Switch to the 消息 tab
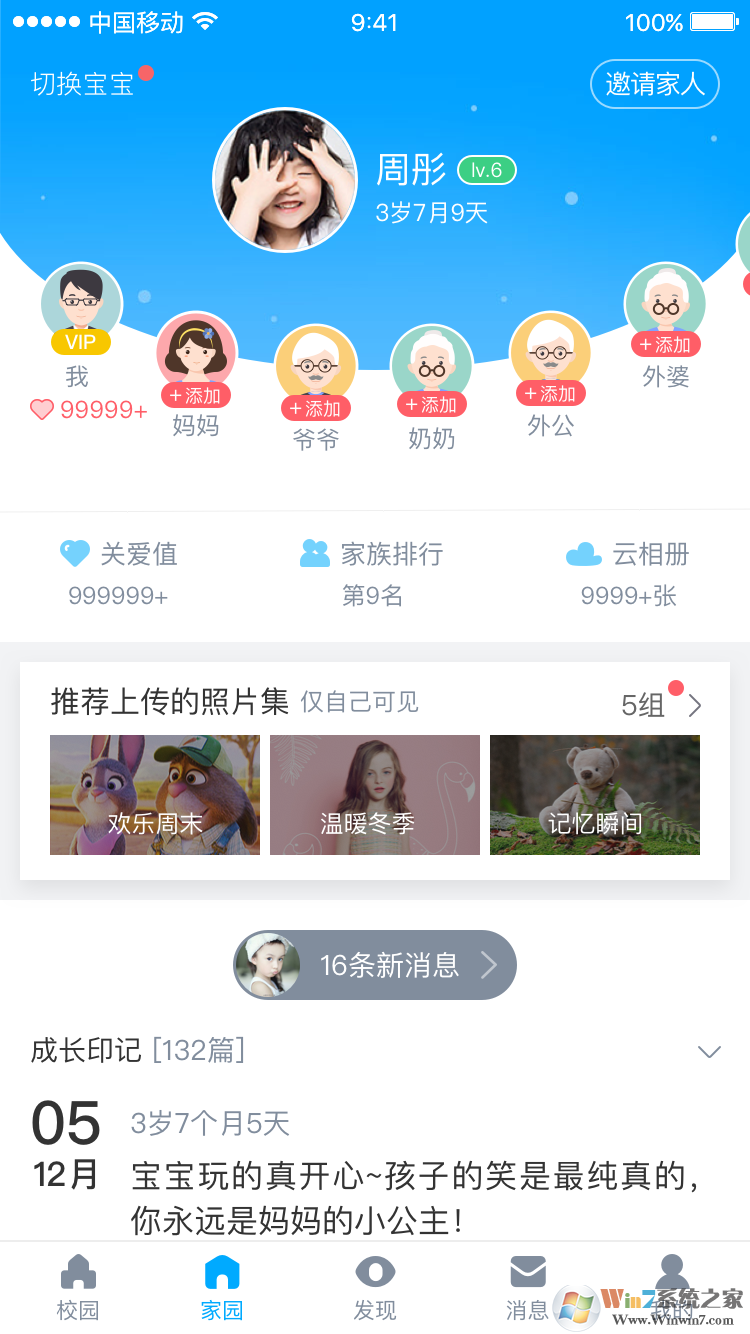The height and width of the screenshot is (1334, 750). [527, 1288]
